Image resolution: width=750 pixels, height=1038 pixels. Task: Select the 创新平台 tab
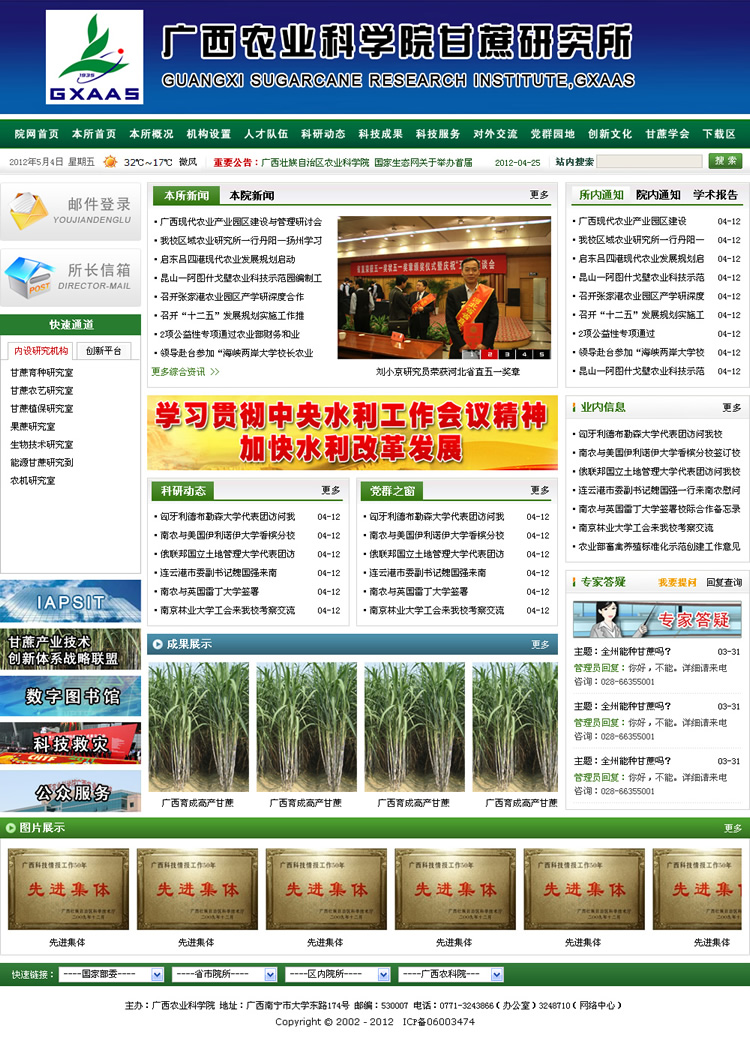103,351
